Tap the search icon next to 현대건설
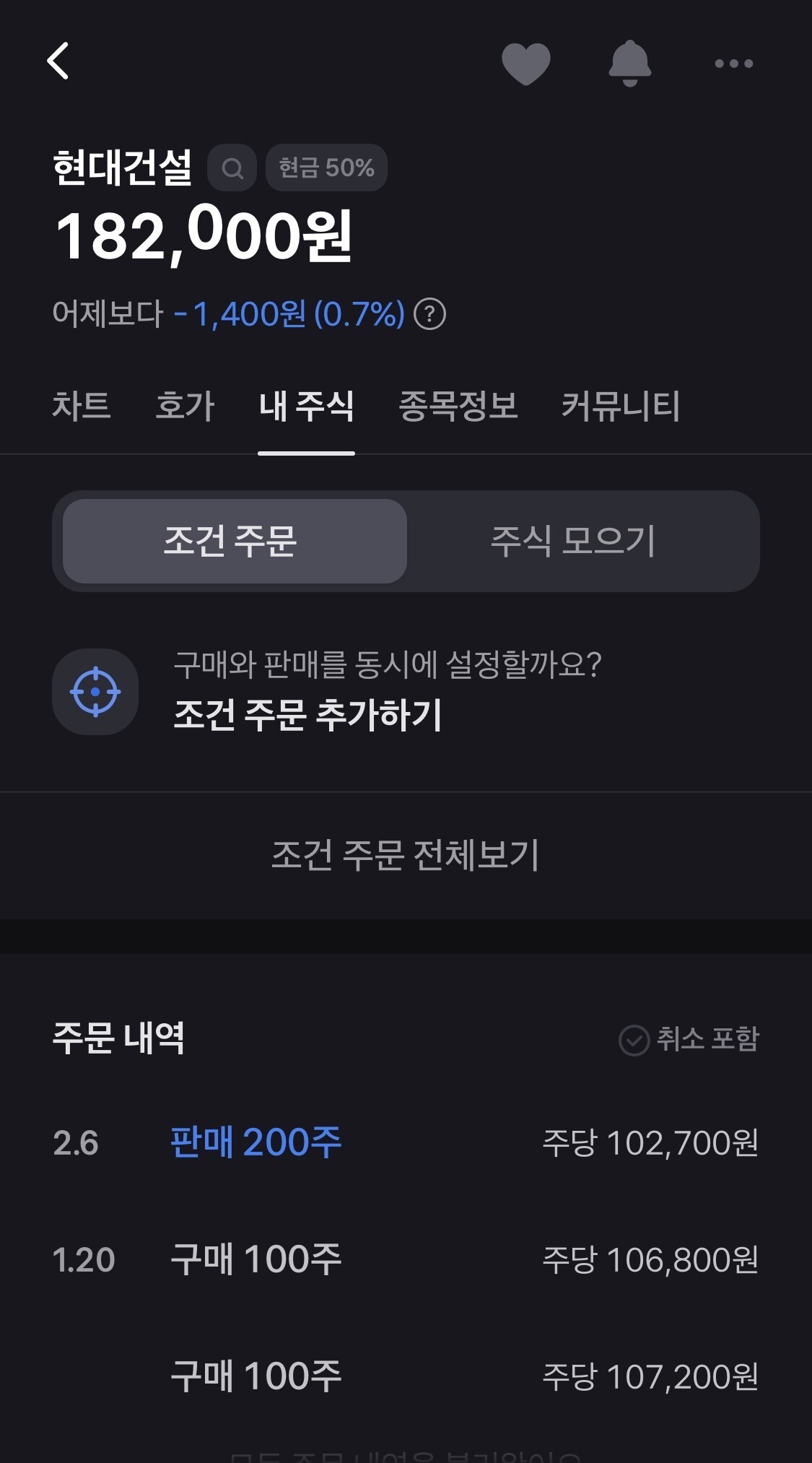This screenshot has height=1463, width=812. (x=232, y=168)
